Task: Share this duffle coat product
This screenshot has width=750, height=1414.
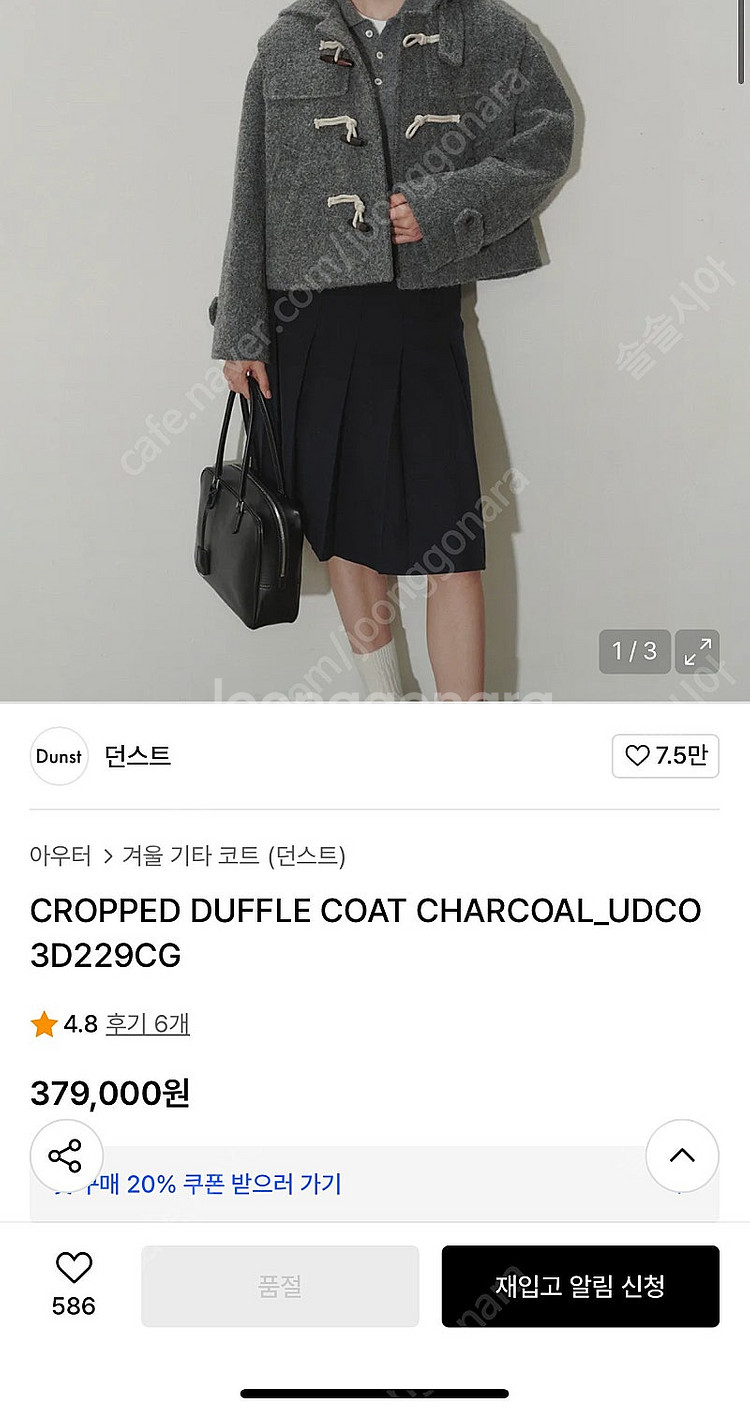Action: [66, 1156]
